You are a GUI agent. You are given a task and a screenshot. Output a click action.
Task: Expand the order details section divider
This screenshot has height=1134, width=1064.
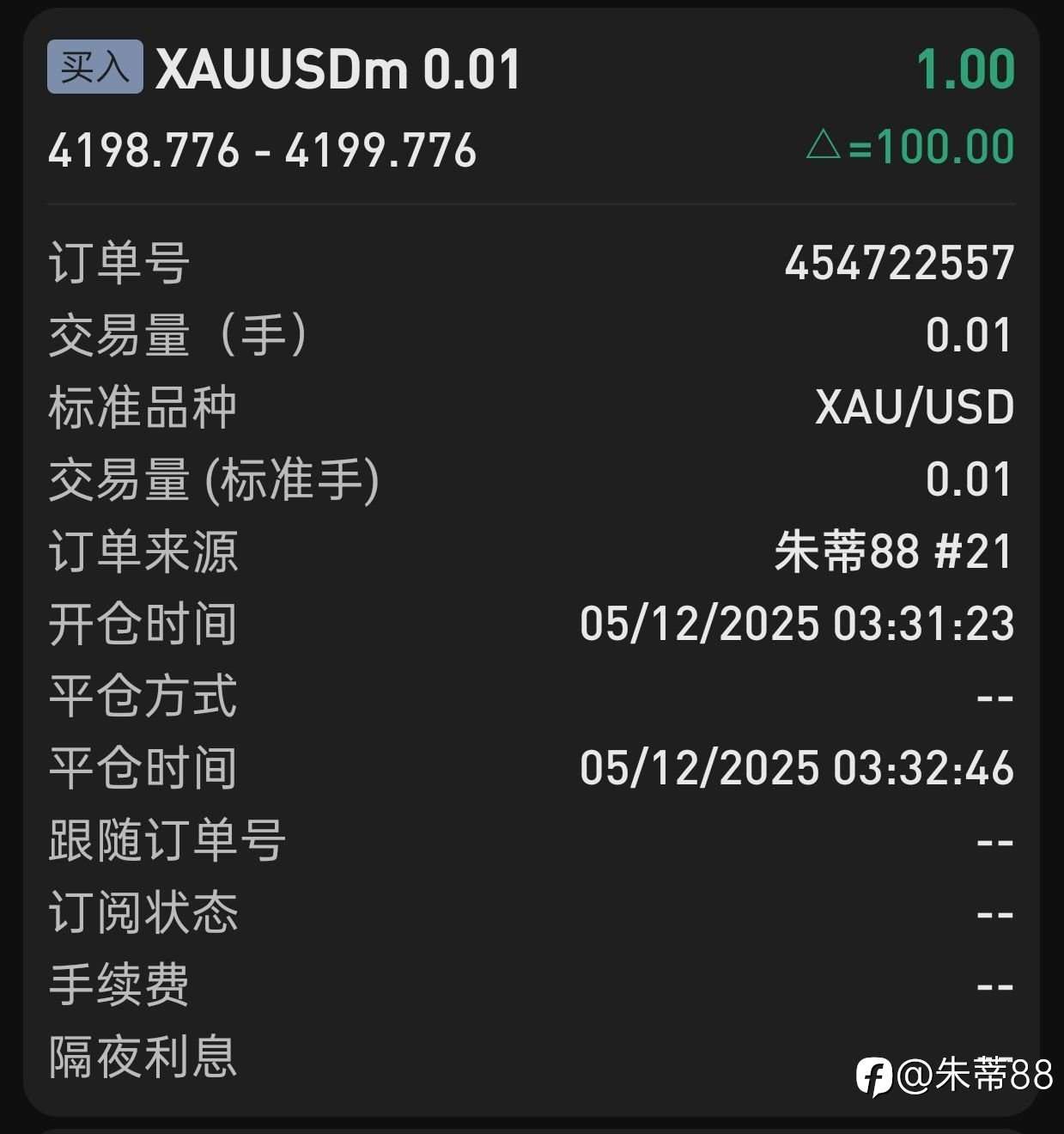(x=532, y=203)
